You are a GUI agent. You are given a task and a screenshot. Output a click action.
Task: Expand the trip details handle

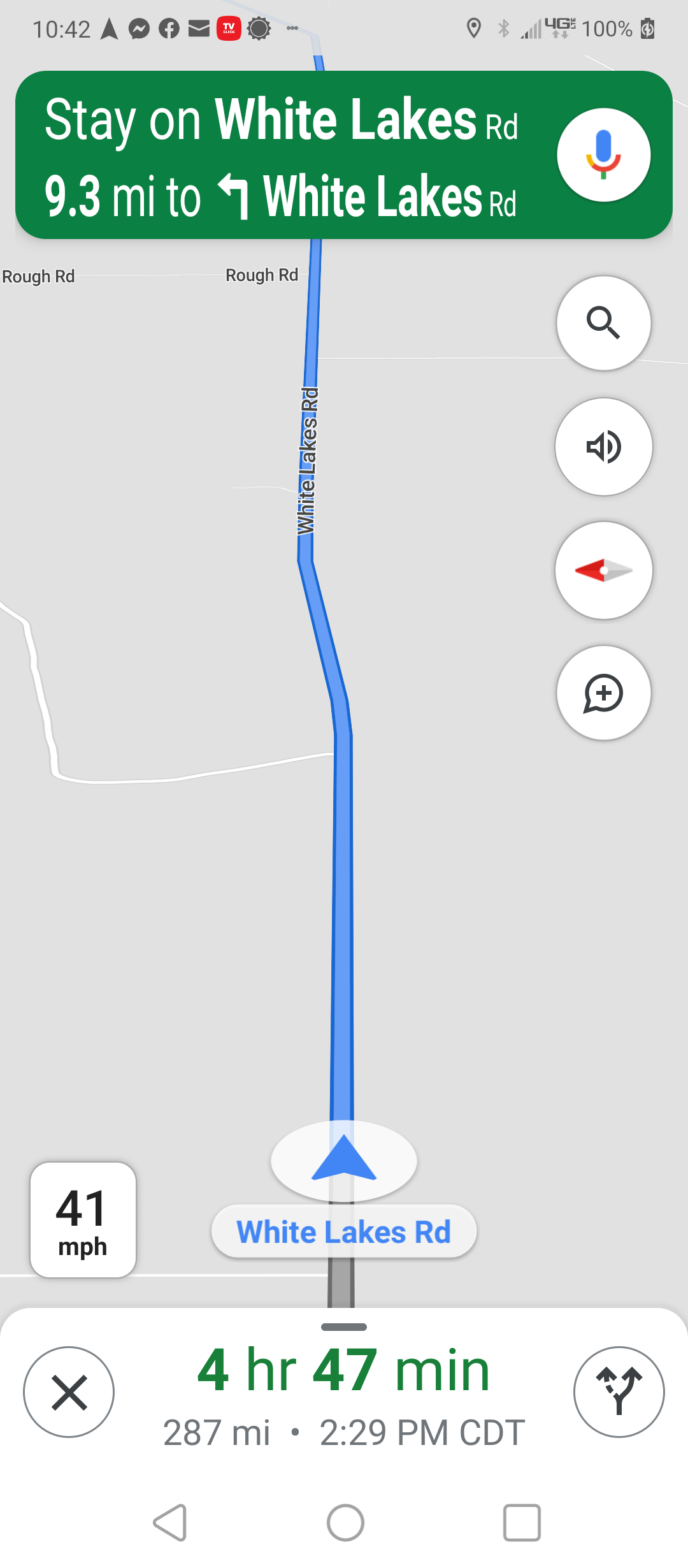click(x=344, y=1327)
